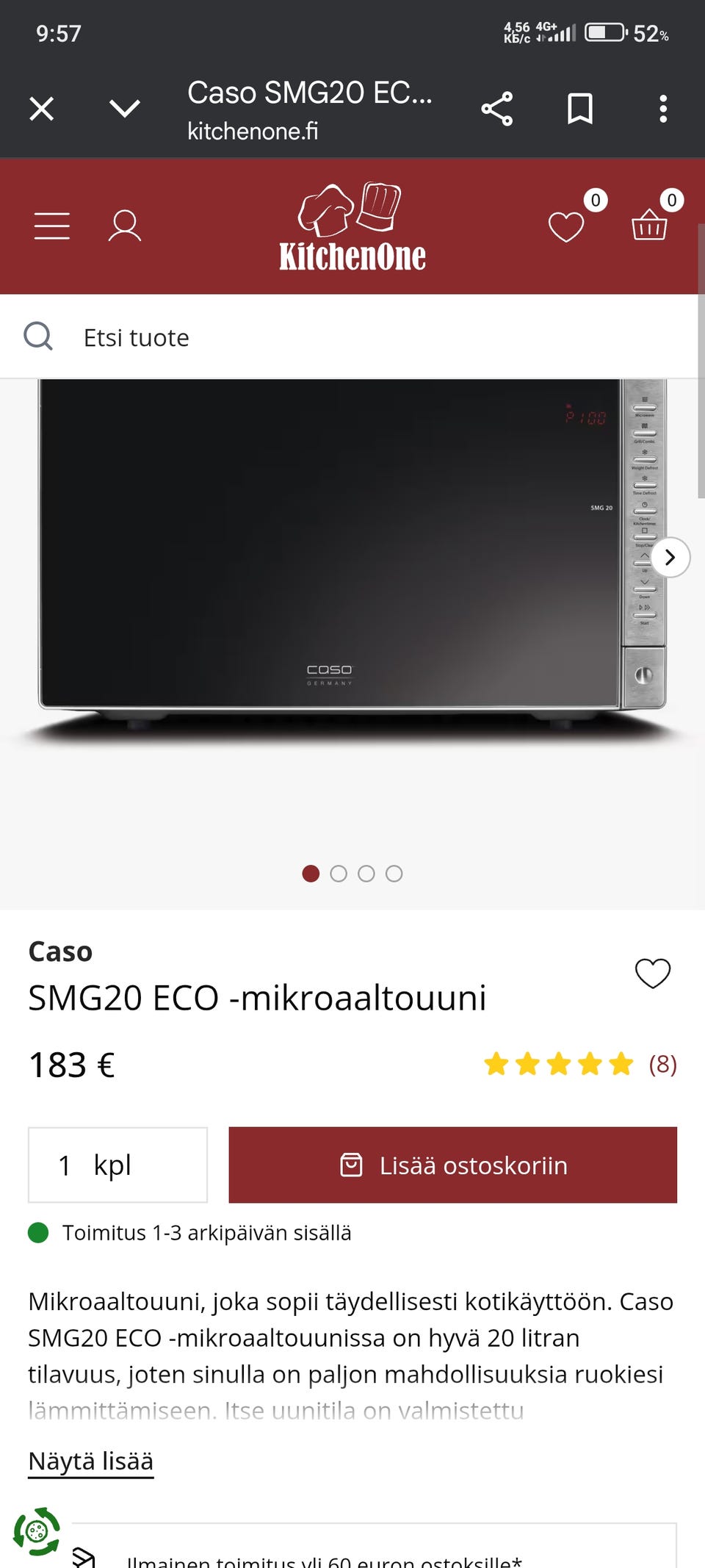
Task: Open the browser three-dot menu
Action: tap(662, 108)
